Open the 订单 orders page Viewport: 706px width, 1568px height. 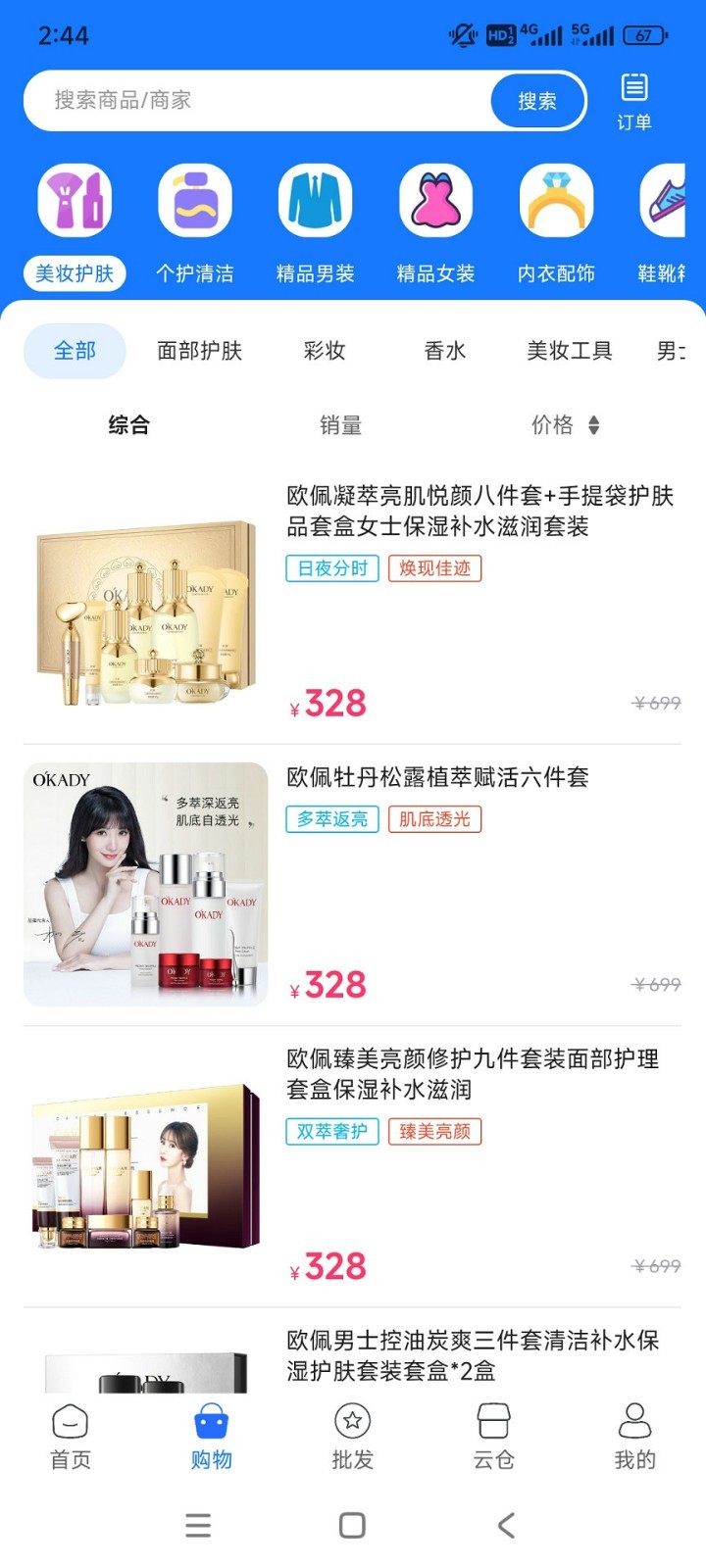[633, 101]
